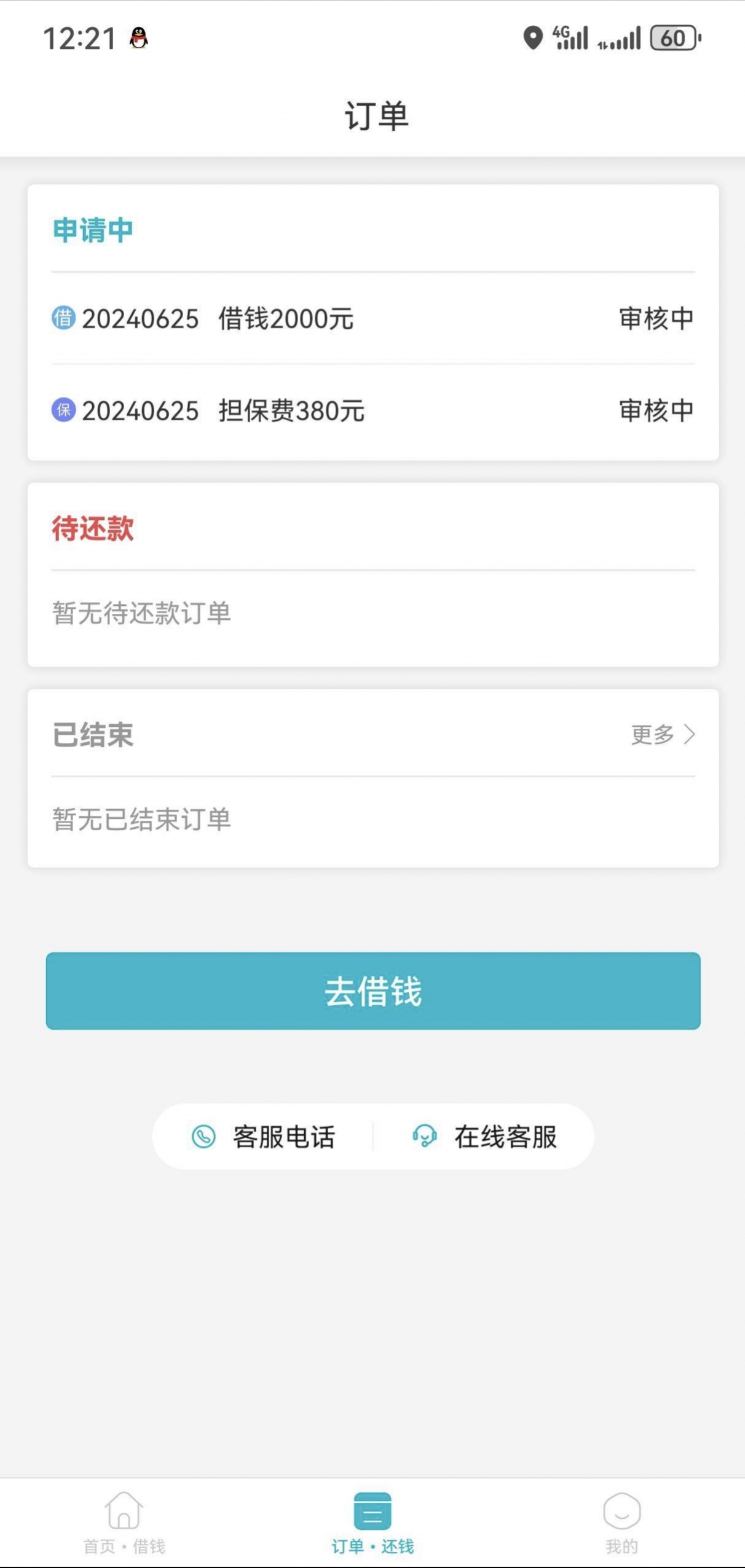View 更多 ended orders
This screenshot has height=1568, width=745.
663,734
